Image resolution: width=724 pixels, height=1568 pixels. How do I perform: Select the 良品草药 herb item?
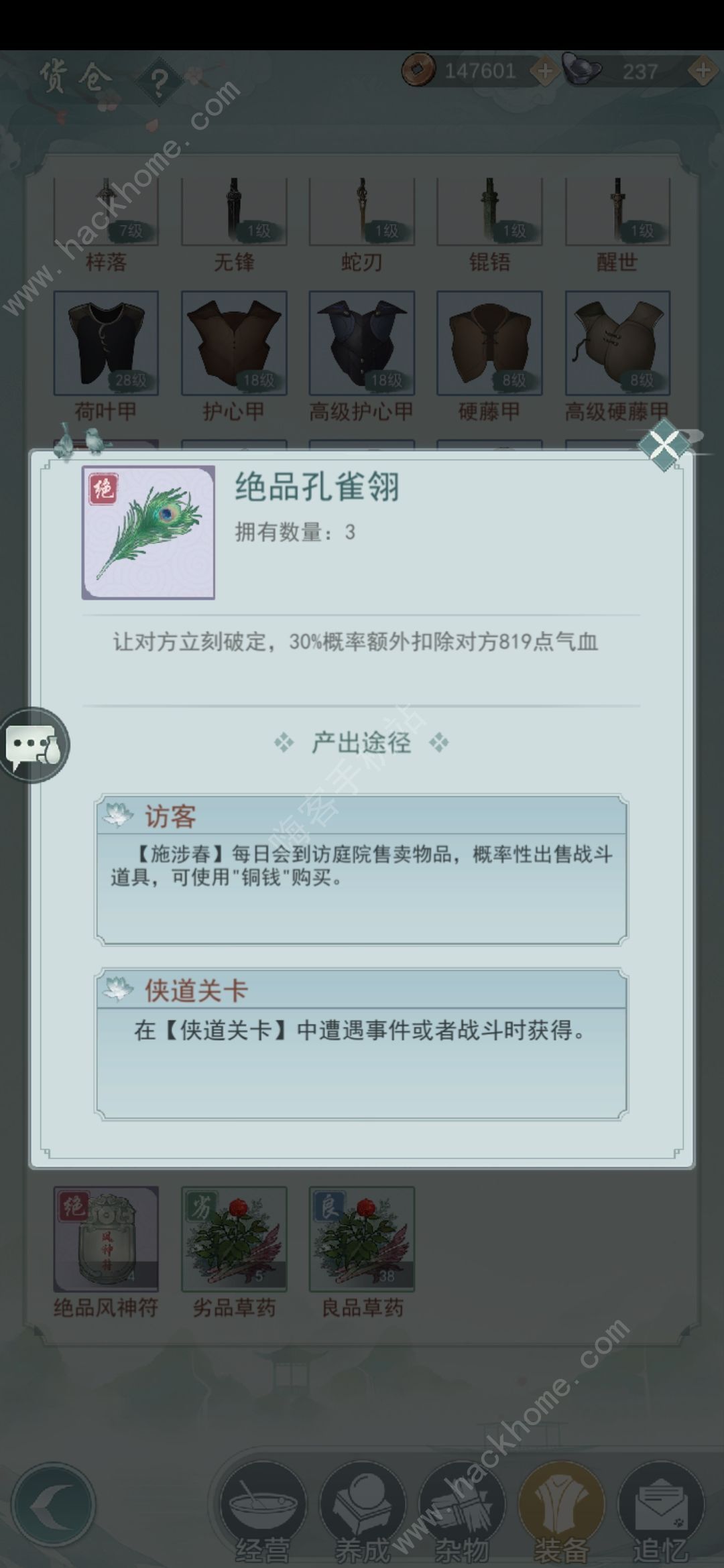coord(361,1240)
